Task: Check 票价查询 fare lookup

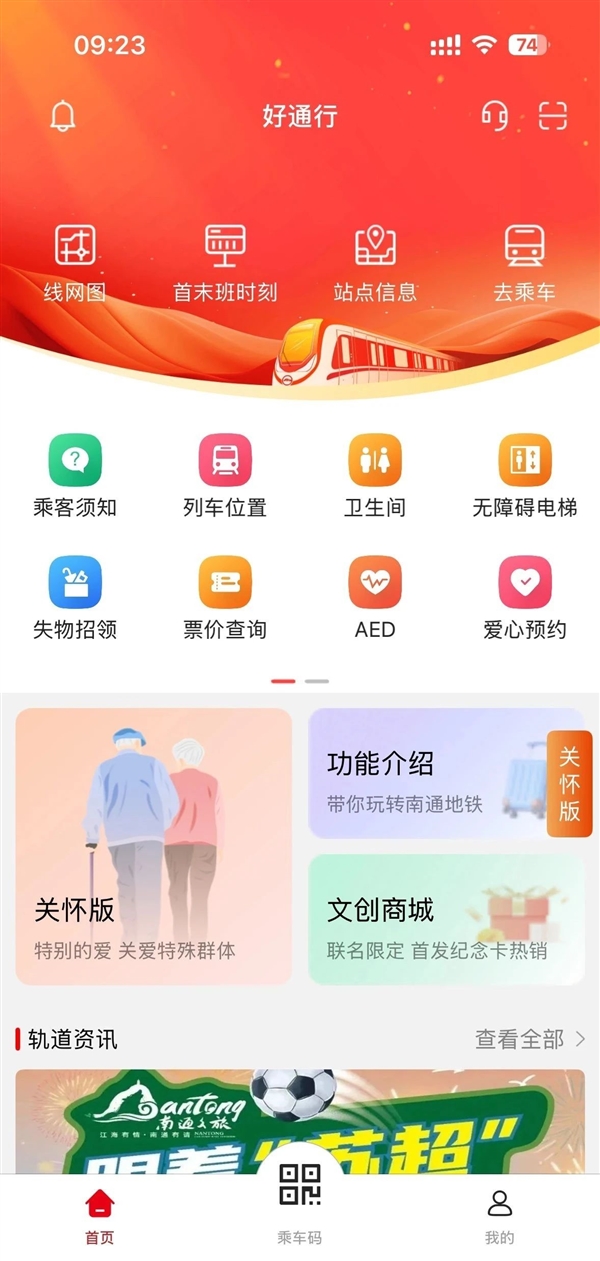Action: [x=225, y=598]
